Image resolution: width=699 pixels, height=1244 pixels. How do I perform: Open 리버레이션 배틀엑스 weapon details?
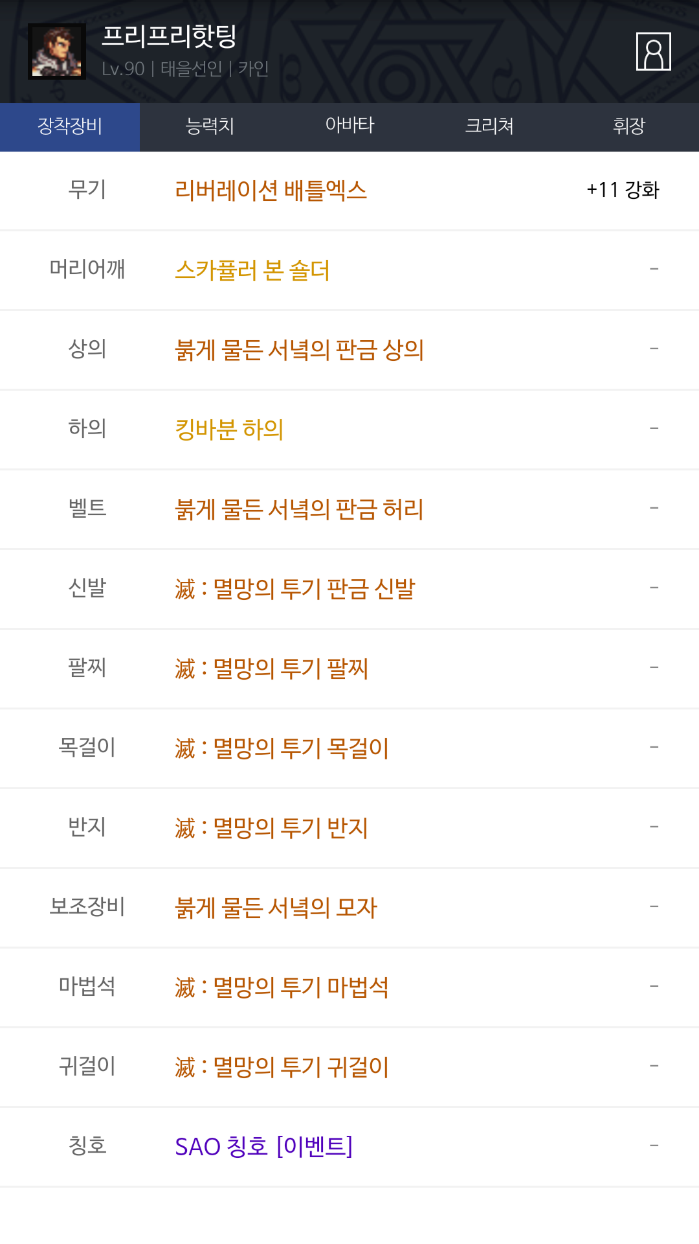[271, 190]
